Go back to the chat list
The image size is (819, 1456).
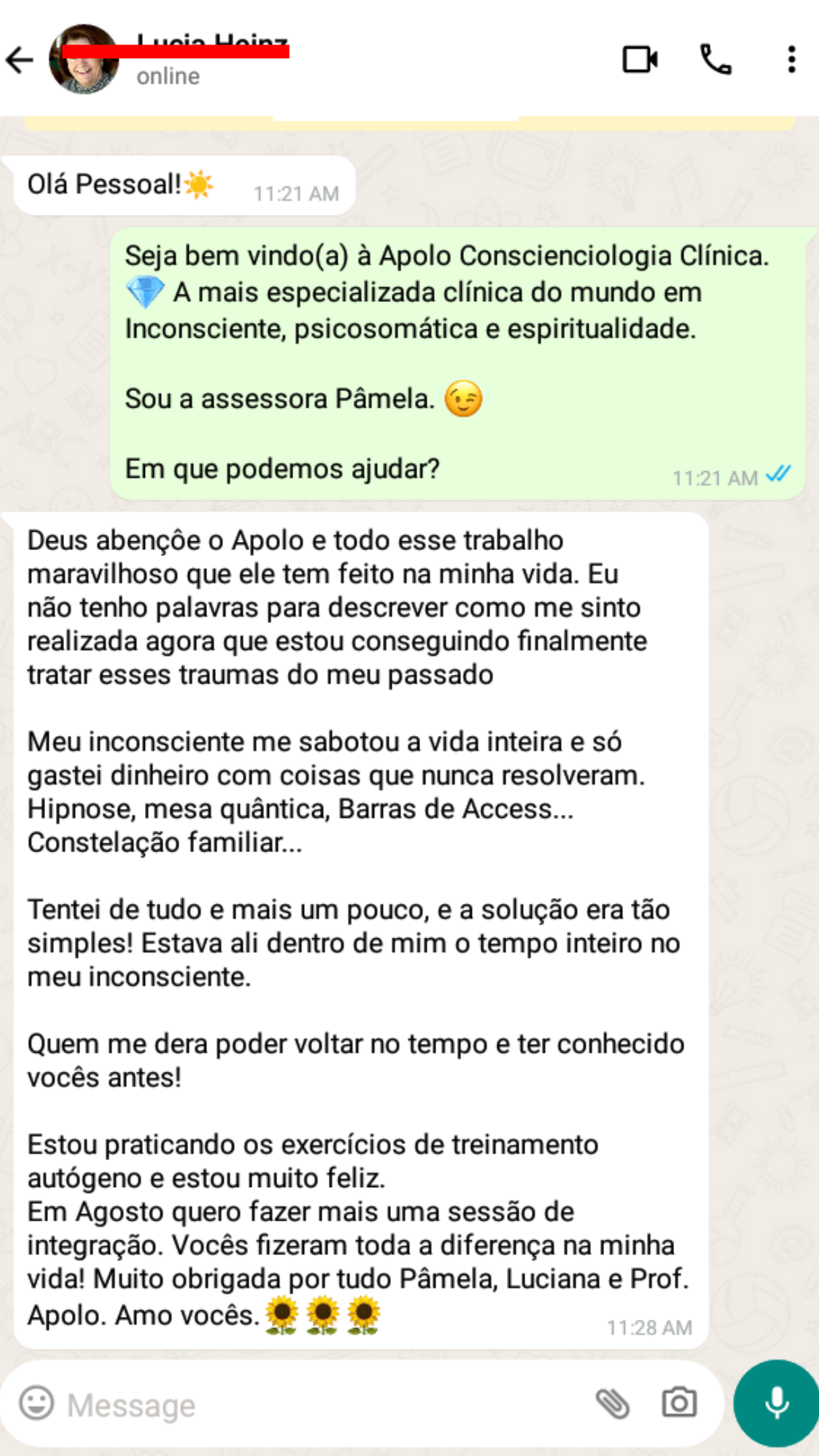(x=20, y=59)
